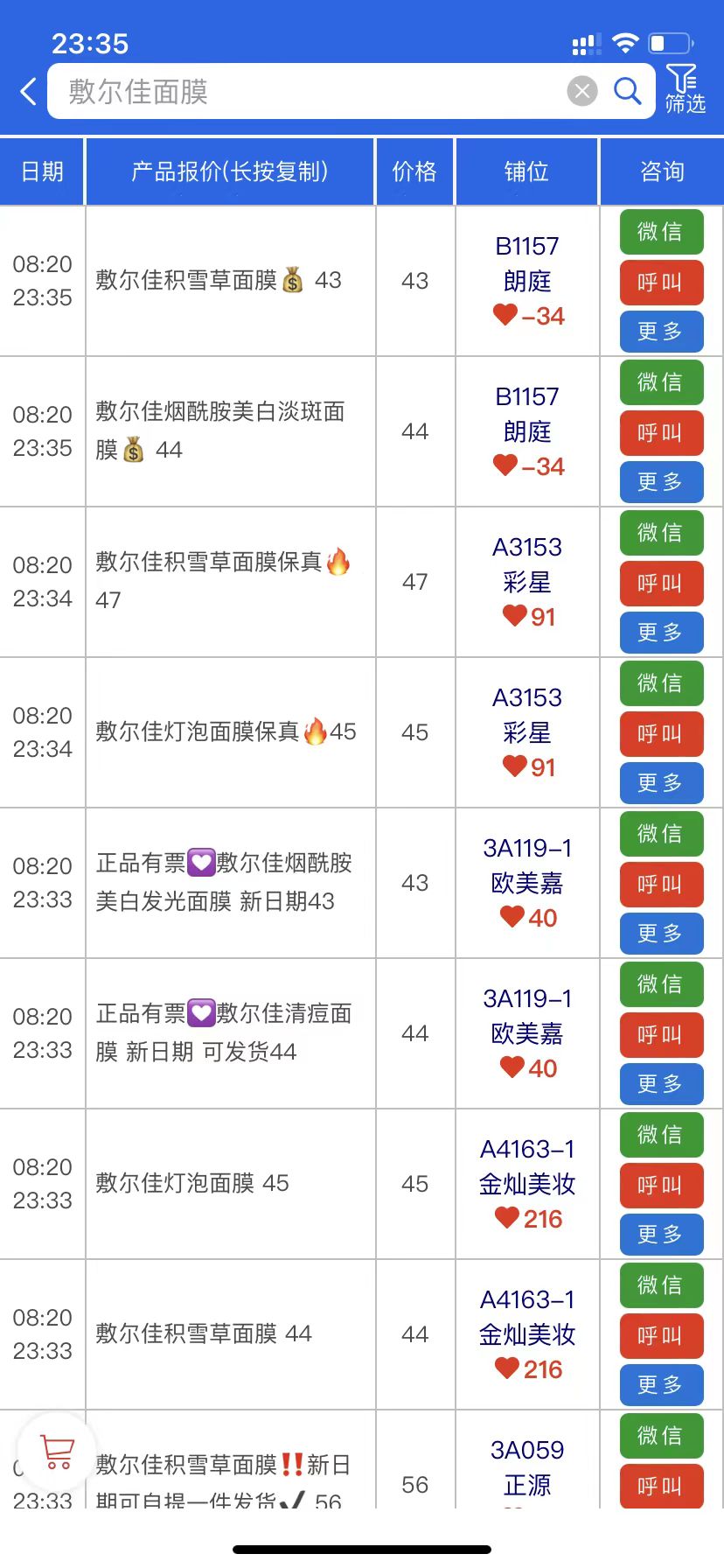Tap 微信 for 敷尔佳灯泡面膜保真 45
The height and width of the screenshot is (1568, 724).
661,683
